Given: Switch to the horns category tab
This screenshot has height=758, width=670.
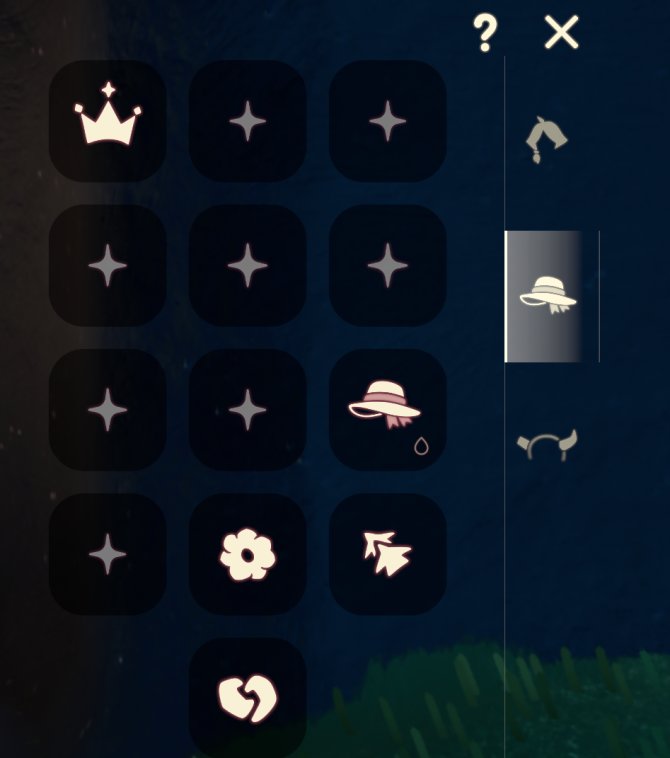Looking at the screenshot, I should point(548,443).
